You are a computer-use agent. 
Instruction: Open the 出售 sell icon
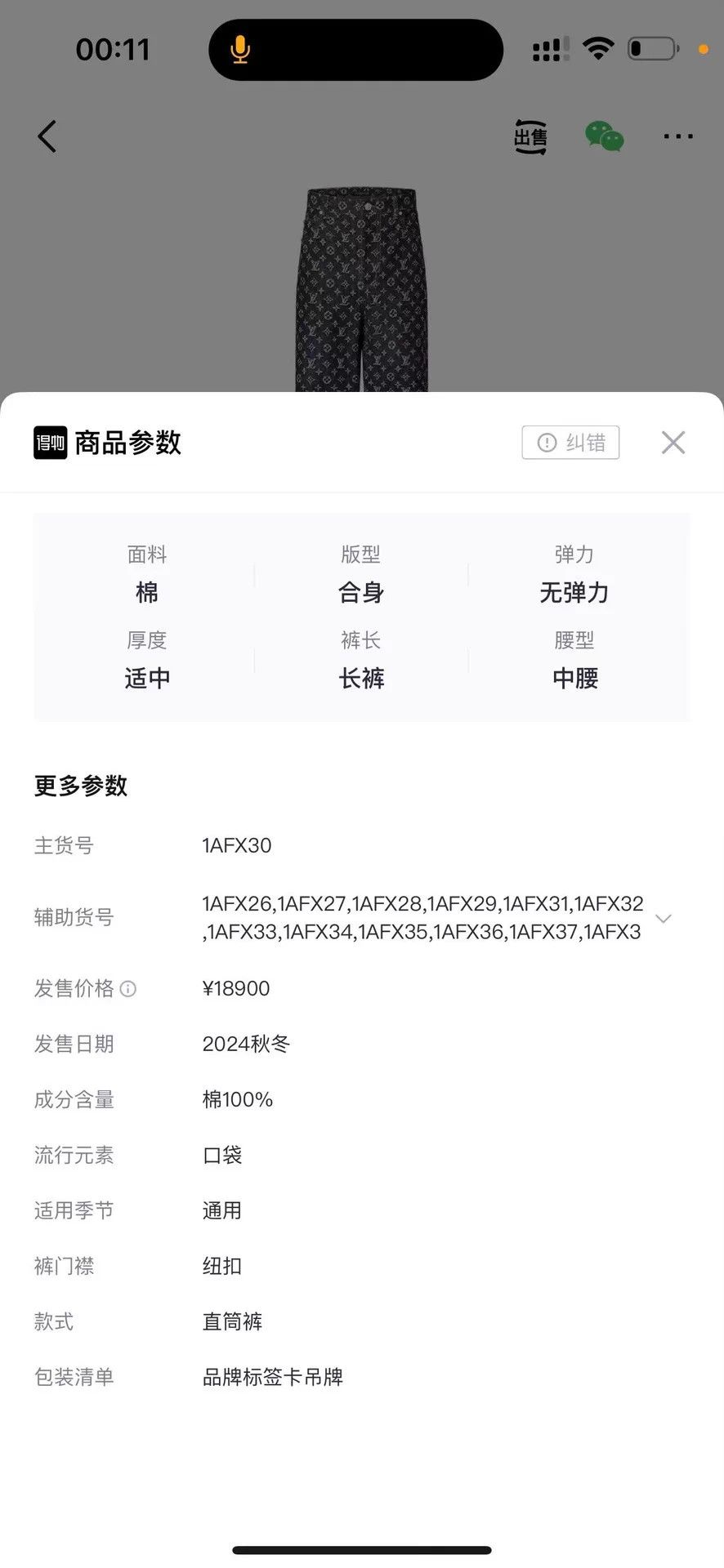click(530, 136)
